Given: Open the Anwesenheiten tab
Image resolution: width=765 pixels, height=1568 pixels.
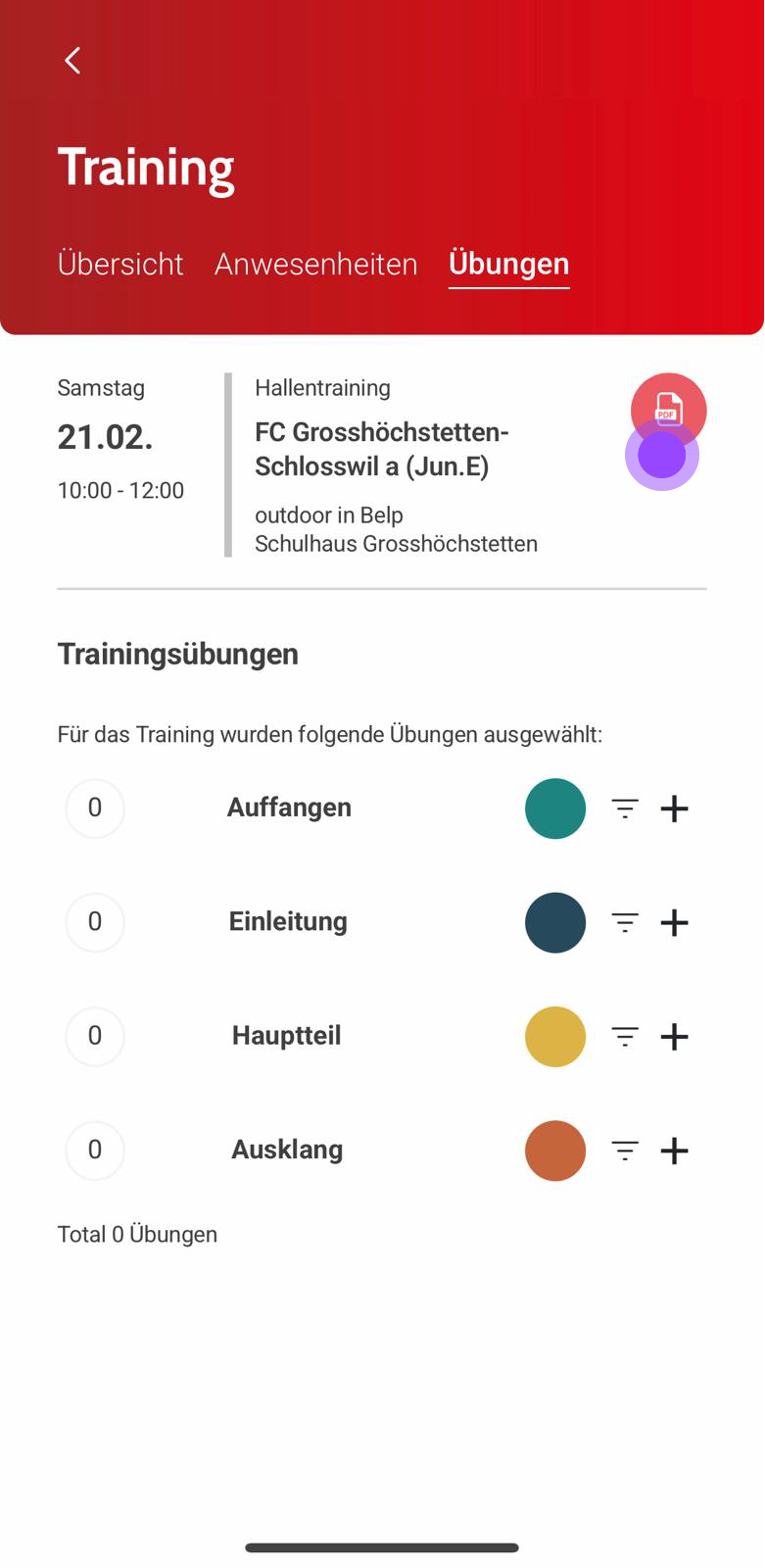Looking at the screenshot, I should point(315,264).
